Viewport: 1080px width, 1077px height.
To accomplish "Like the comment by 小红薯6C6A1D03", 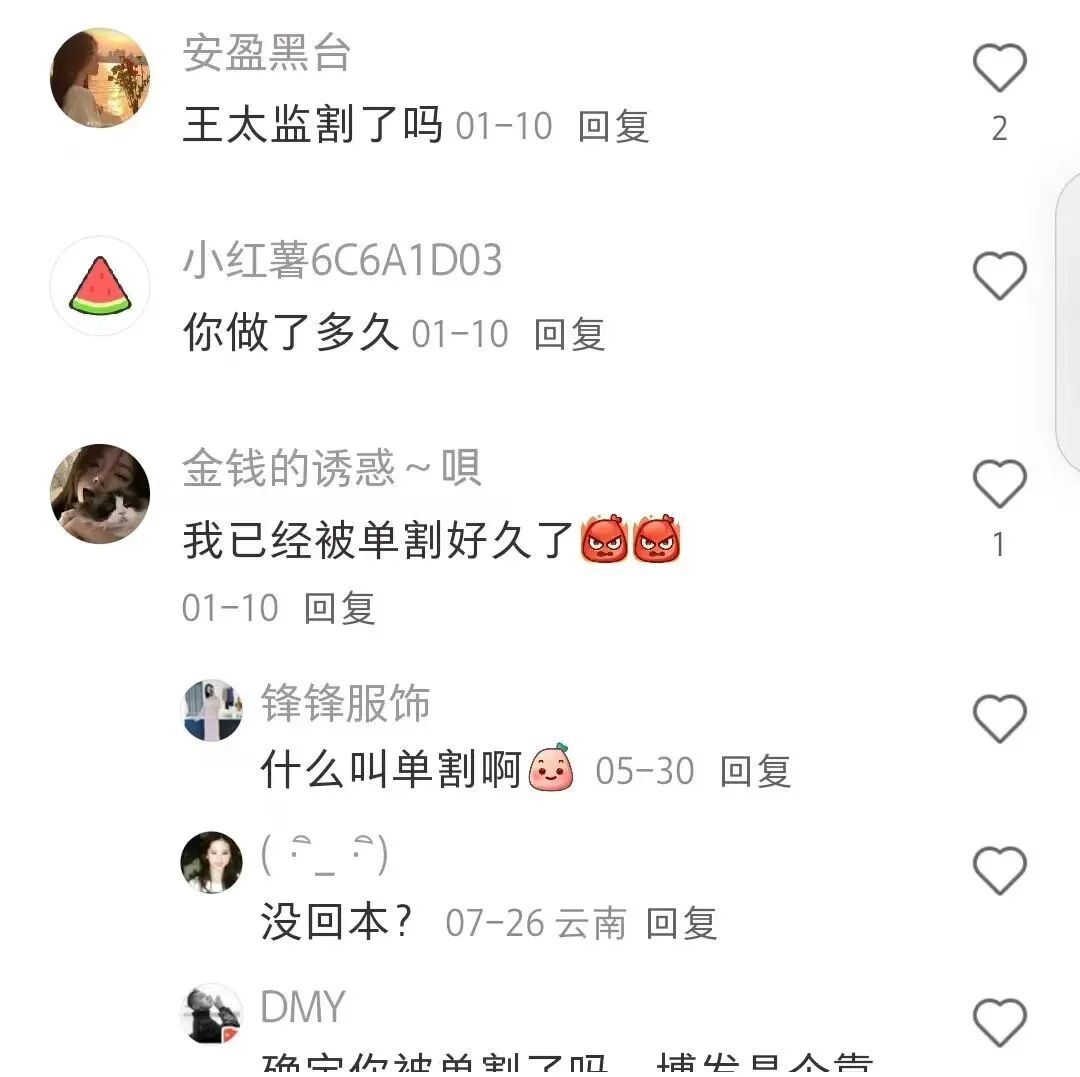I will click(999, 276).
